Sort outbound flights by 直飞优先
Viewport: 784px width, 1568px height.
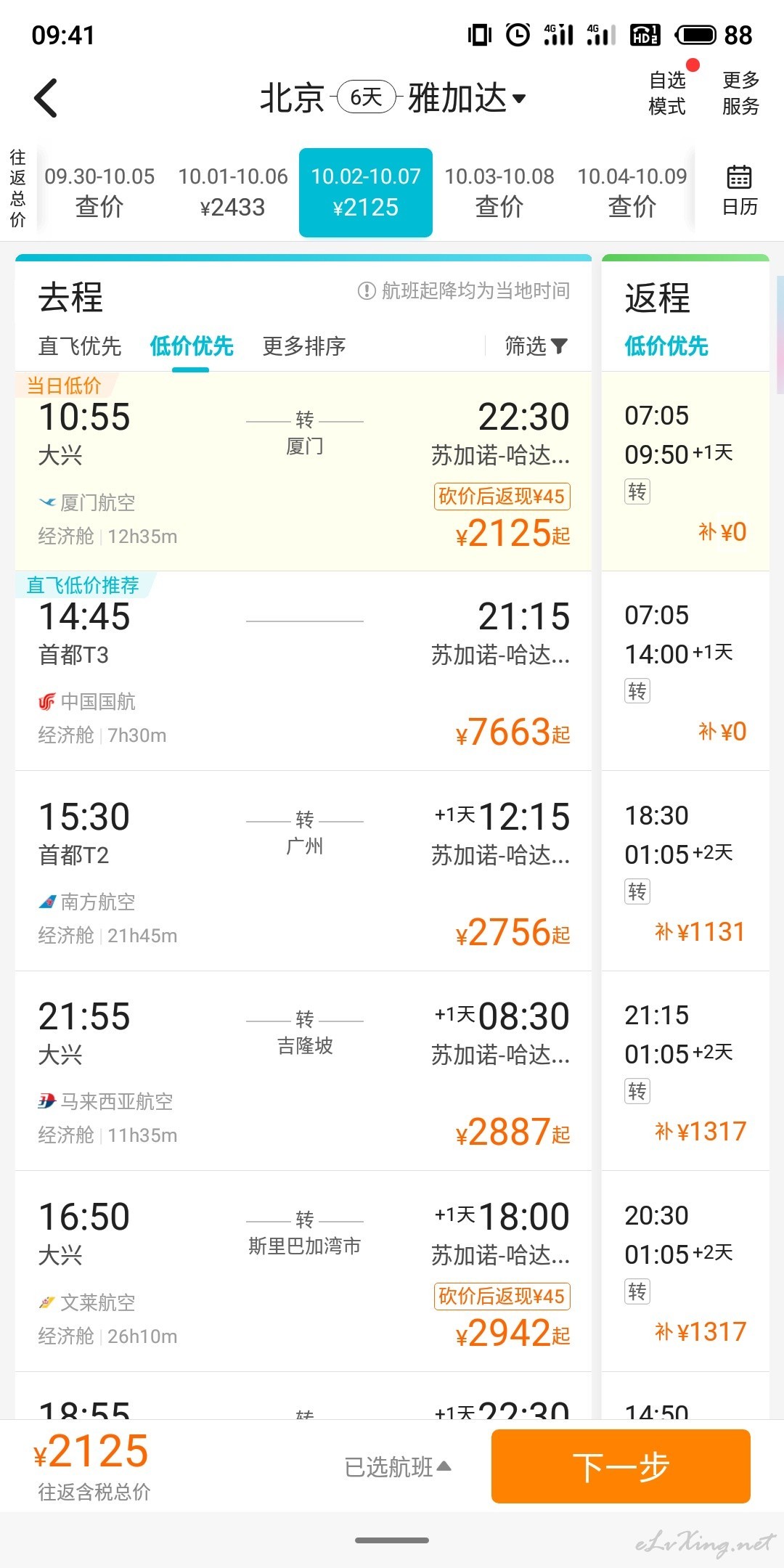coord(80,346)
